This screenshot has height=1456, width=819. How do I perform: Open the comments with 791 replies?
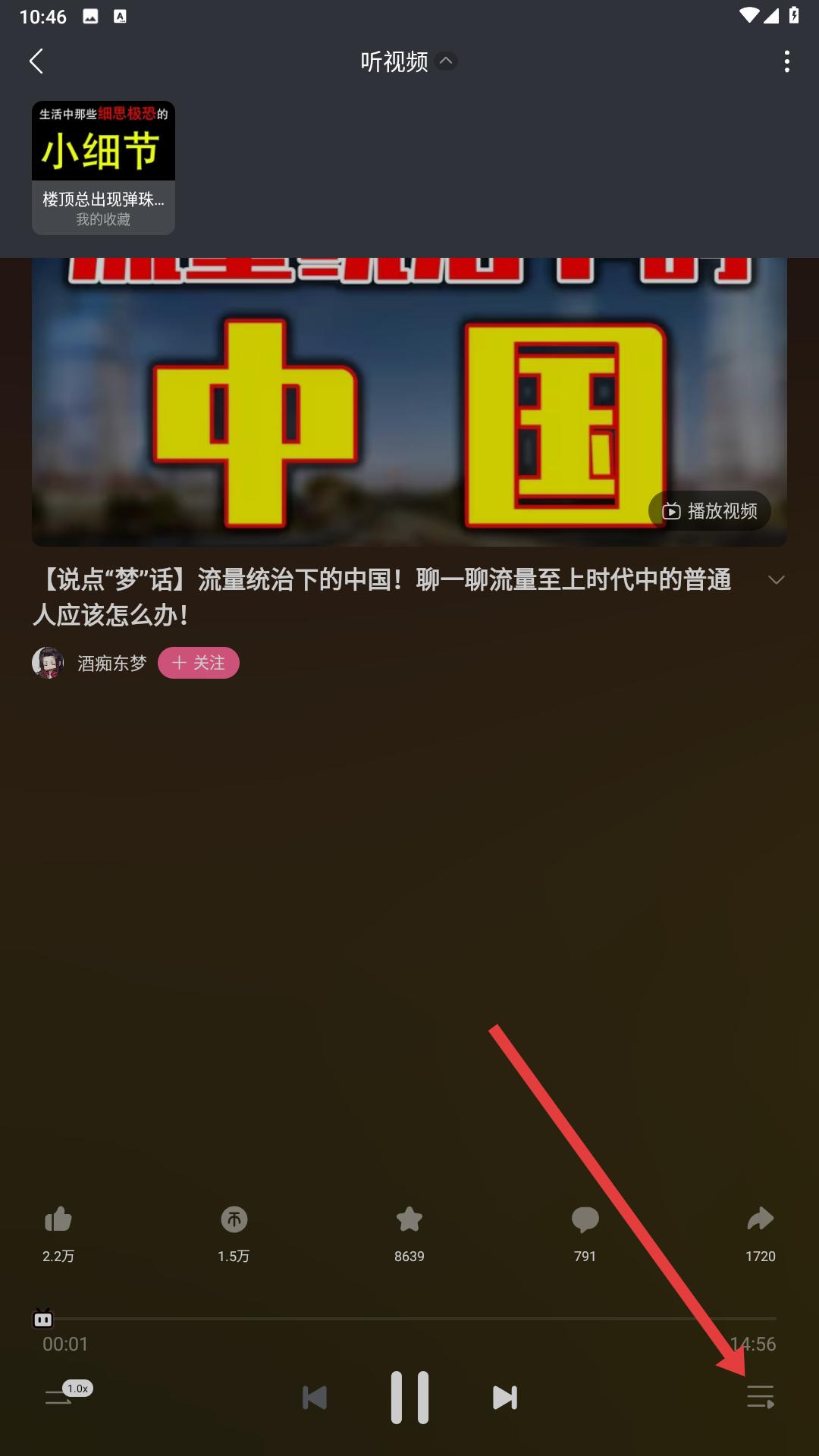(585, 1220)
